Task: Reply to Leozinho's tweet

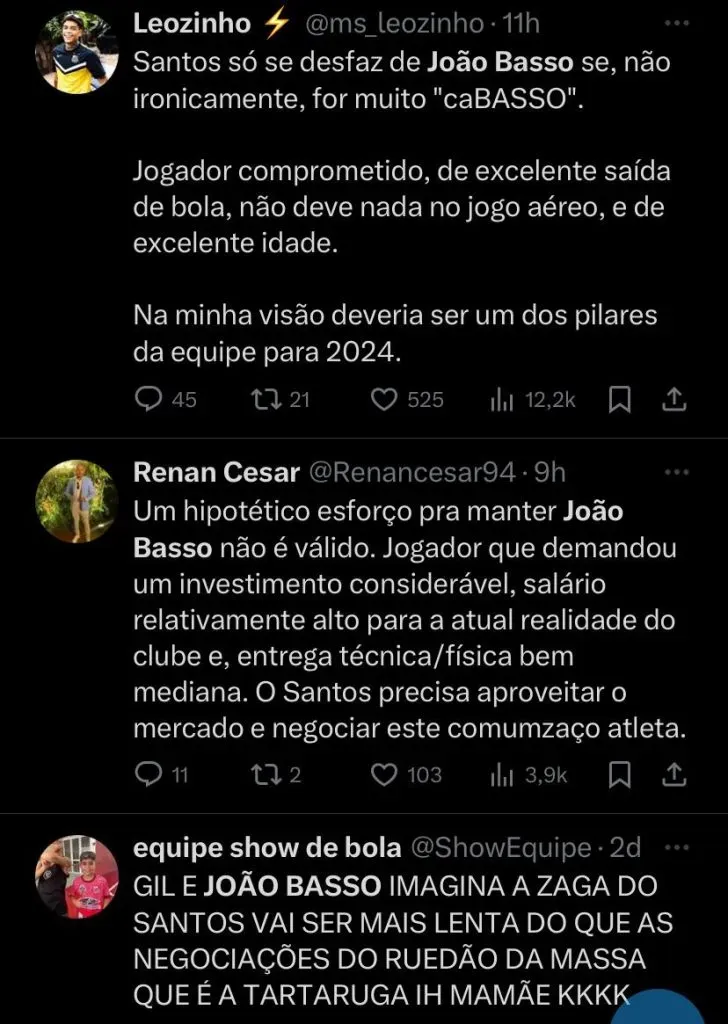Action: tap(150, 400)
